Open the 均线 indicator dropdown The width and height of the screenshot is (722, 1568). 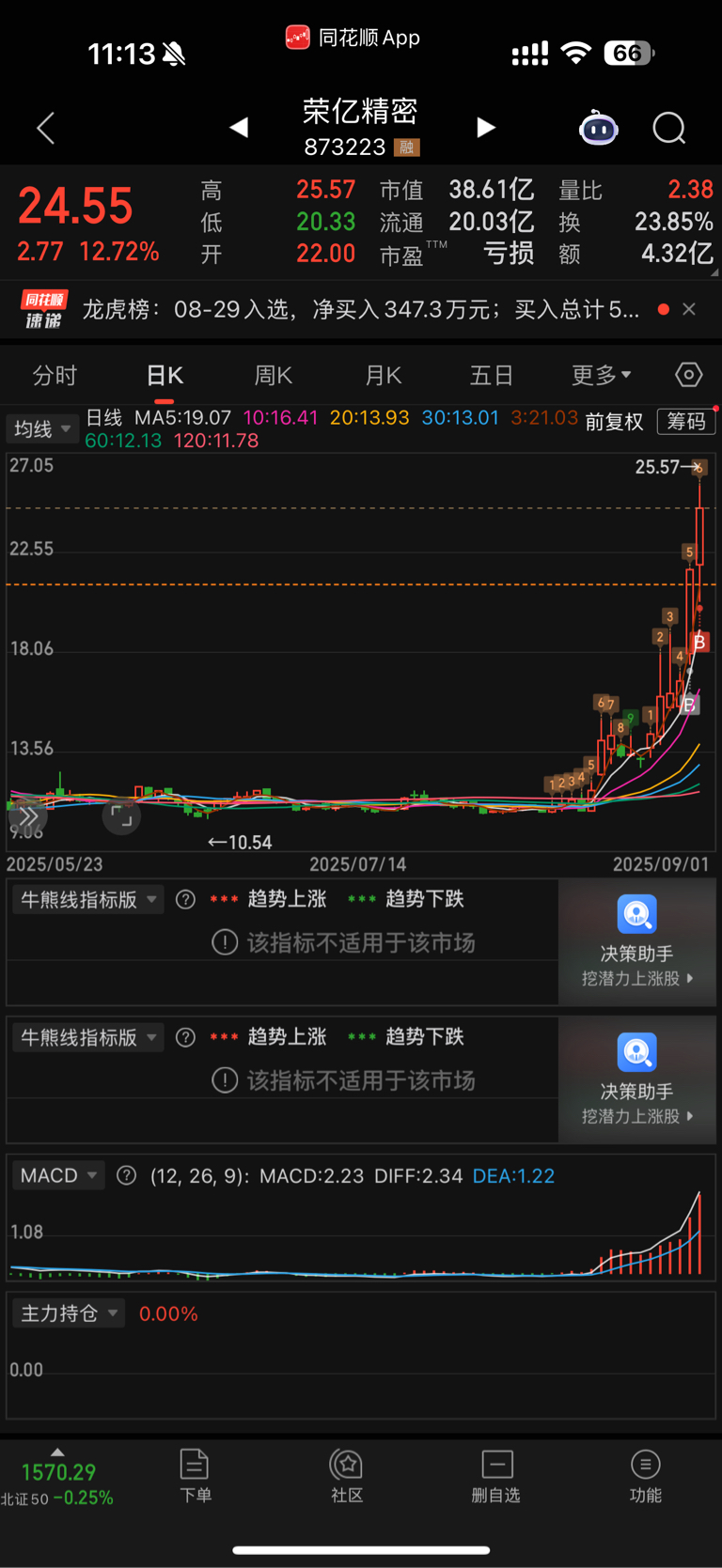tap(41, 428)
